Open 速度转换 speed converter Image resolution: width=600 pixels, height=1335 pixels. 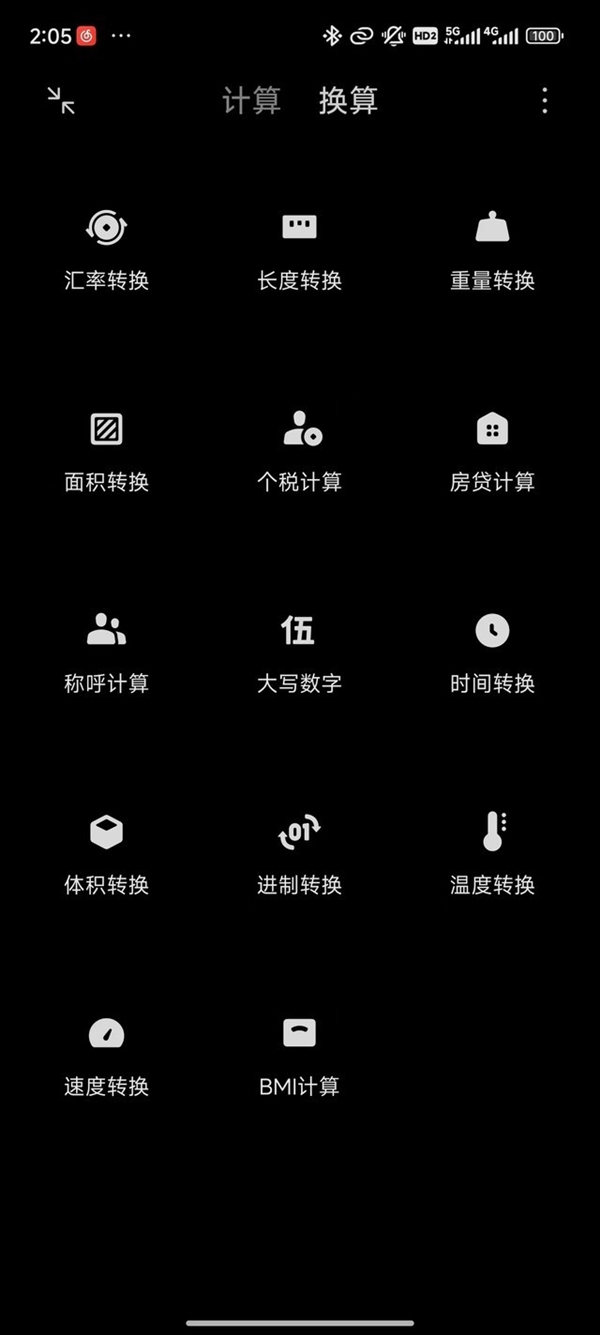pos(106,1056)
